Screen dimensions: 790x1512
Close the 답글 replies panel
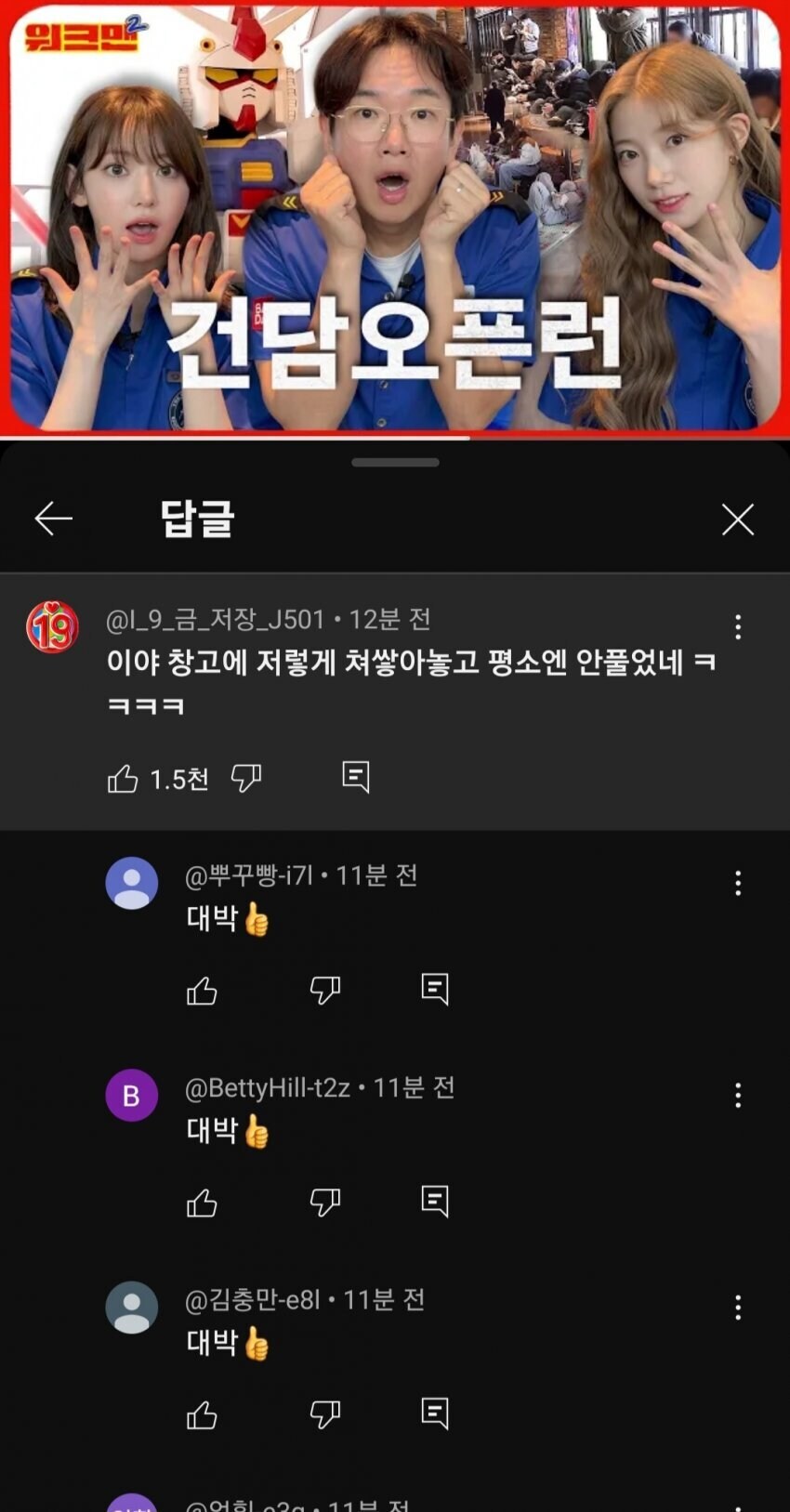[737, 519]
